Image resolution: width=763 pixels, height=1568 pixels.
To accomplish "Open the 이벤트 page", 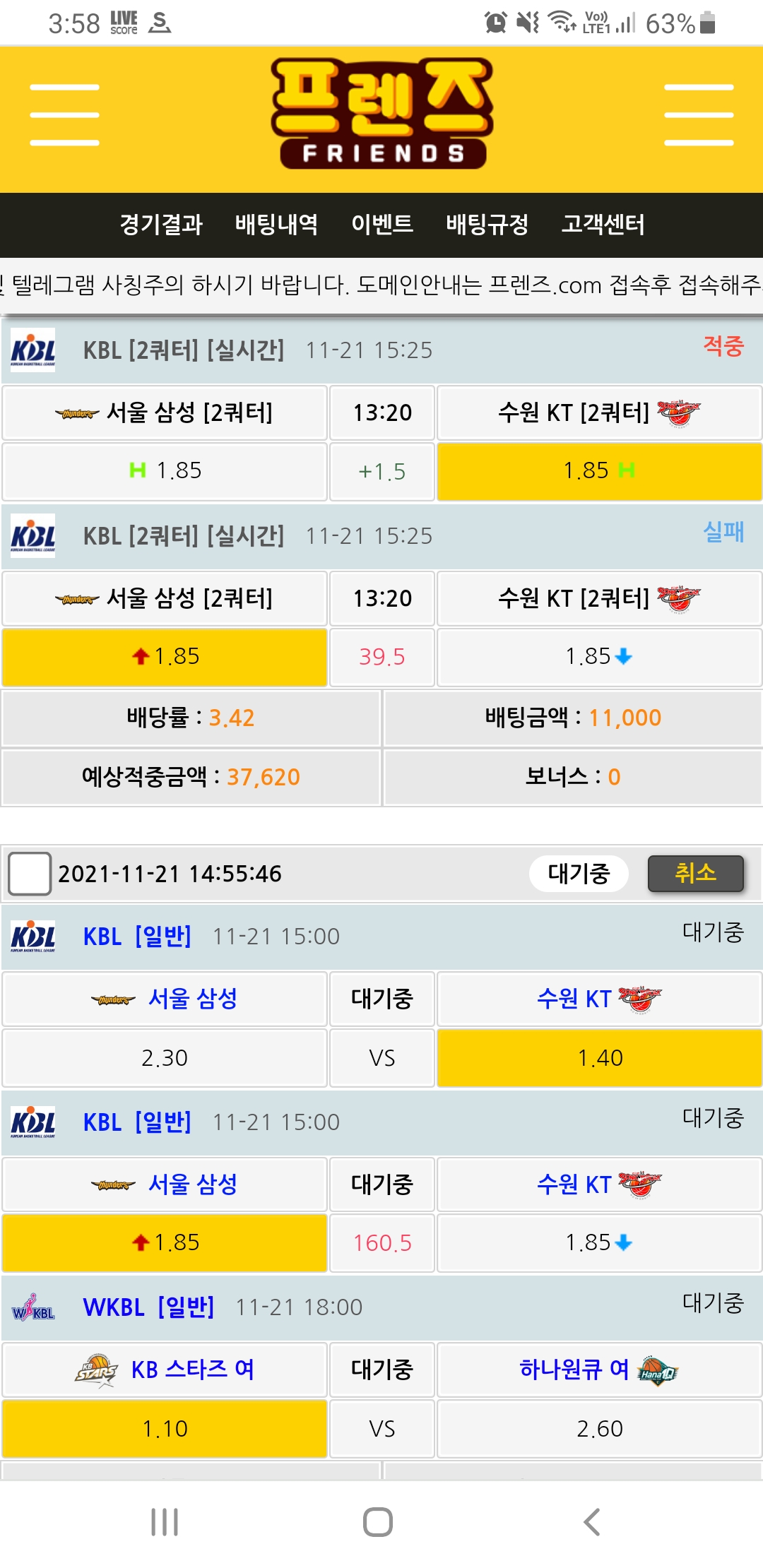I will click(x=381, y=225).
